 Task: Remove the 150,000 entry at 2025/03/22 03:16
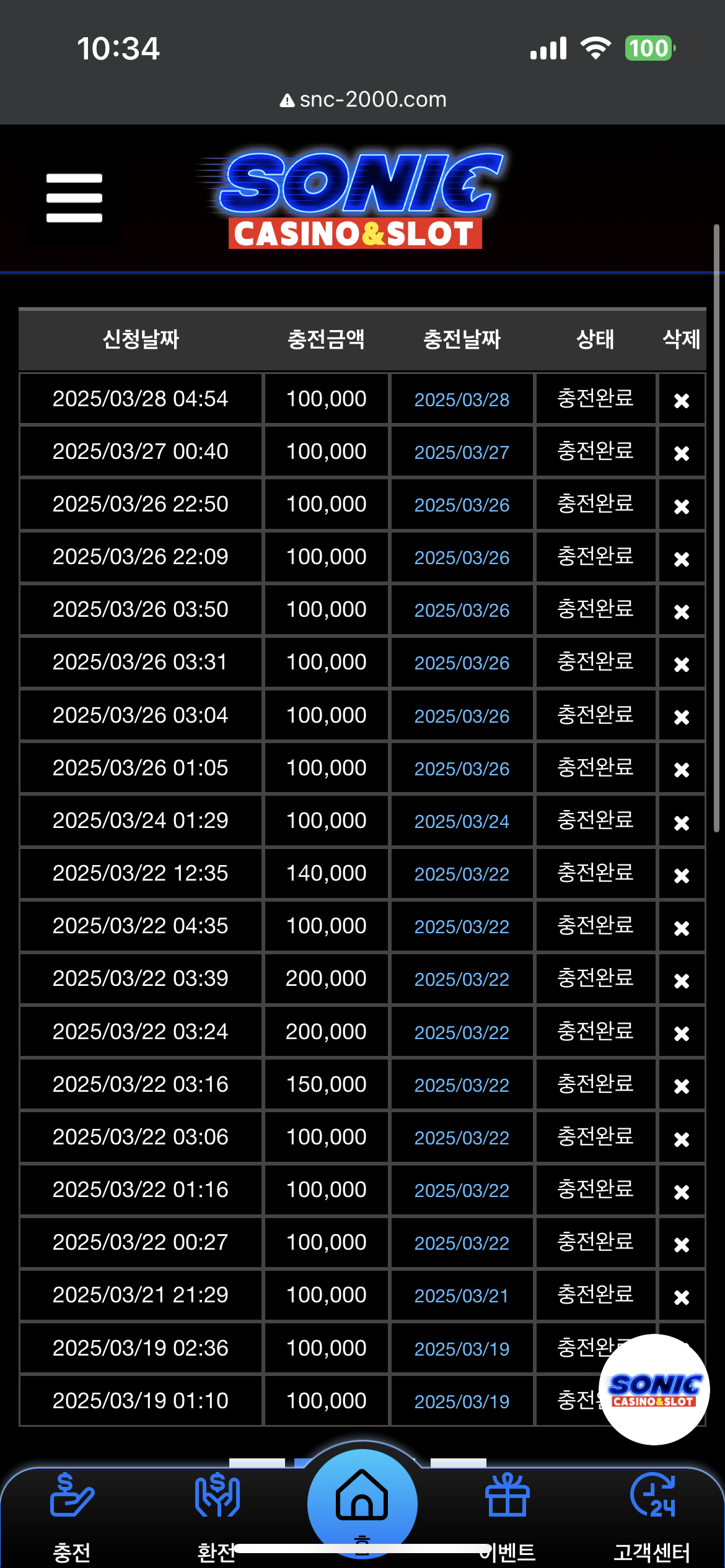pyautogui.click(x=682, y=1086)
